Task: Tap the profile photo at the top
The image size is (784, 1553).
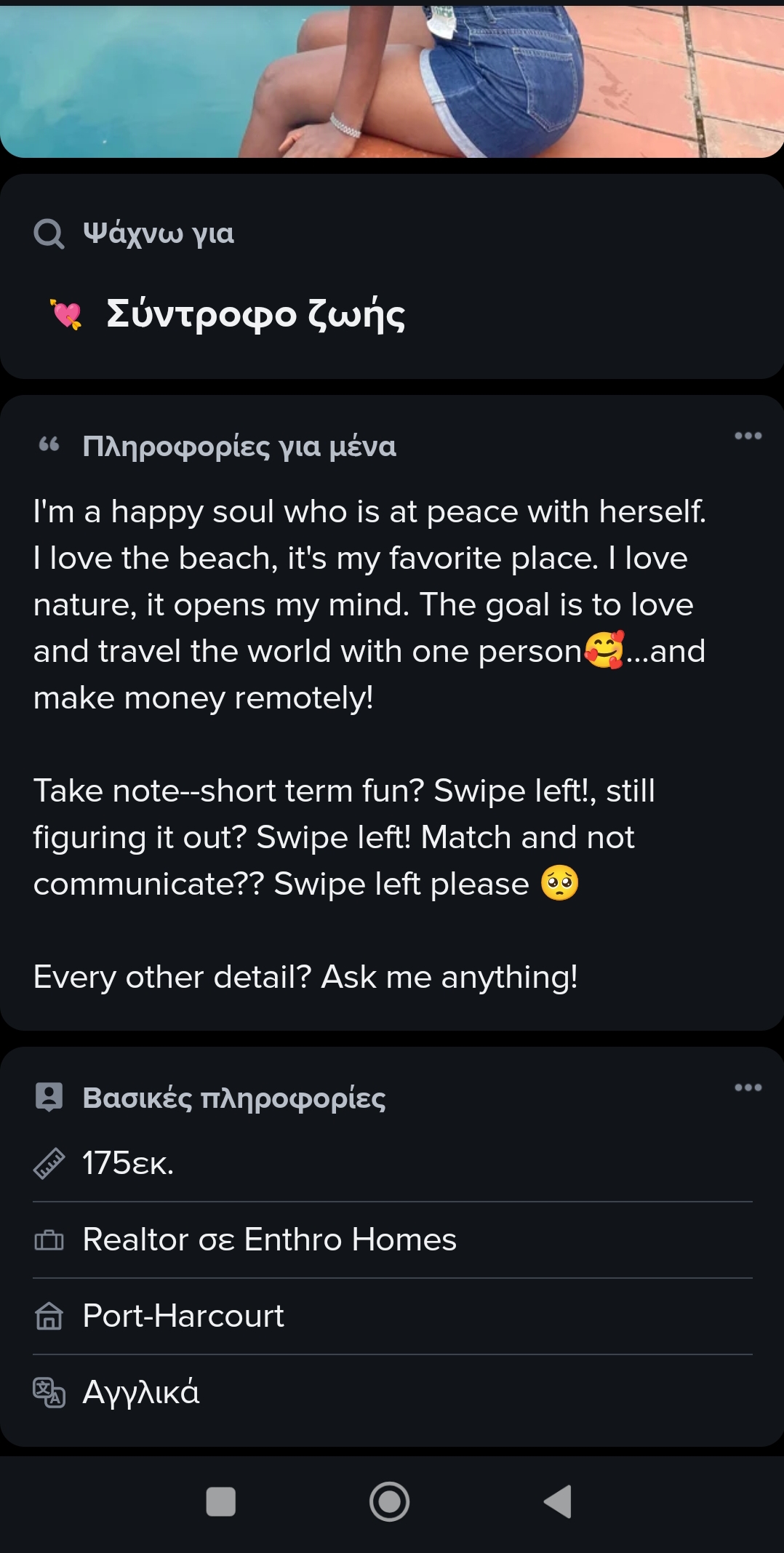Action: 392,80
